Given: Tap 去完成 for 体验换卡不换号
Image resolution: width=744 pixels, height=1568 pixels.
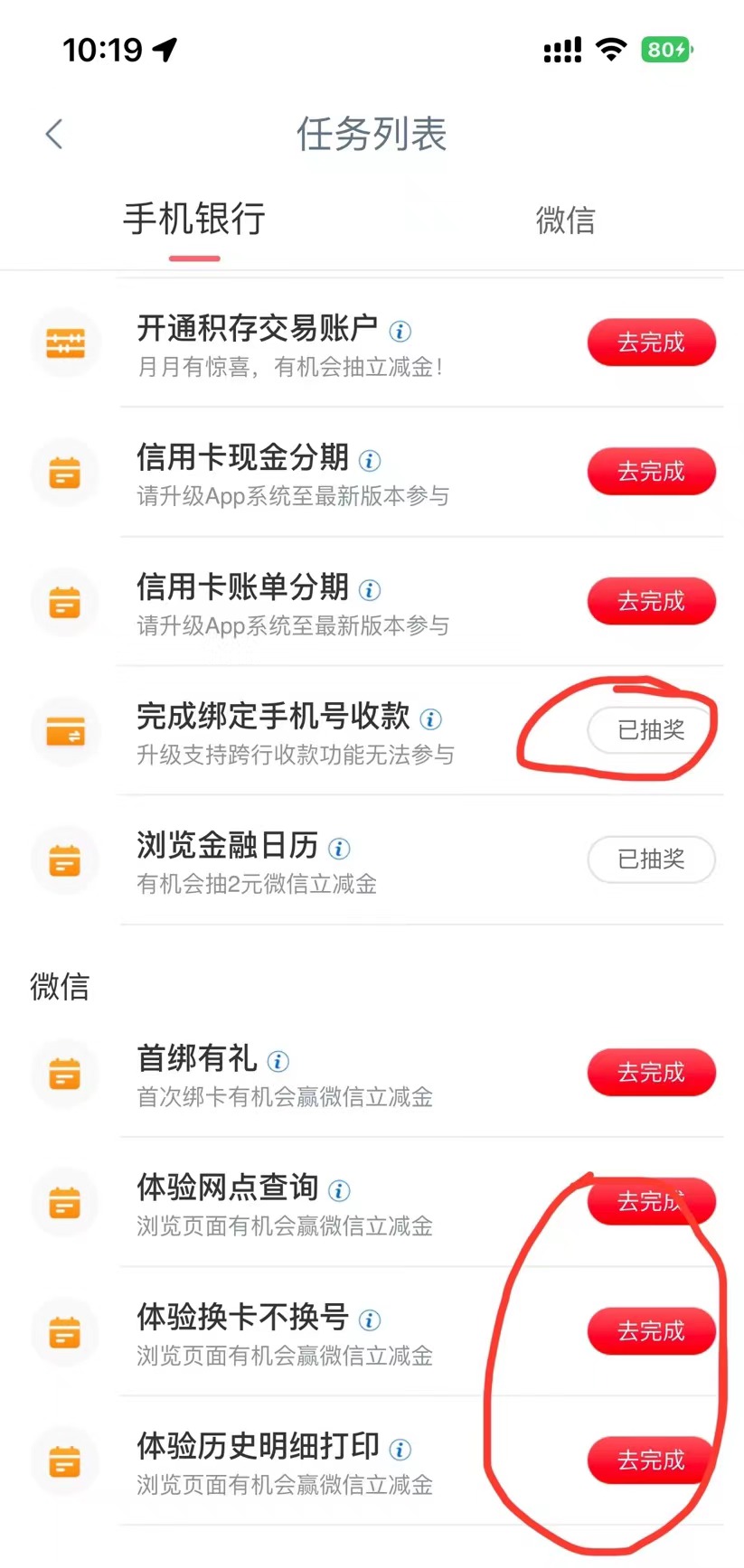Looking at the screenshot, I should (651, 1331).
